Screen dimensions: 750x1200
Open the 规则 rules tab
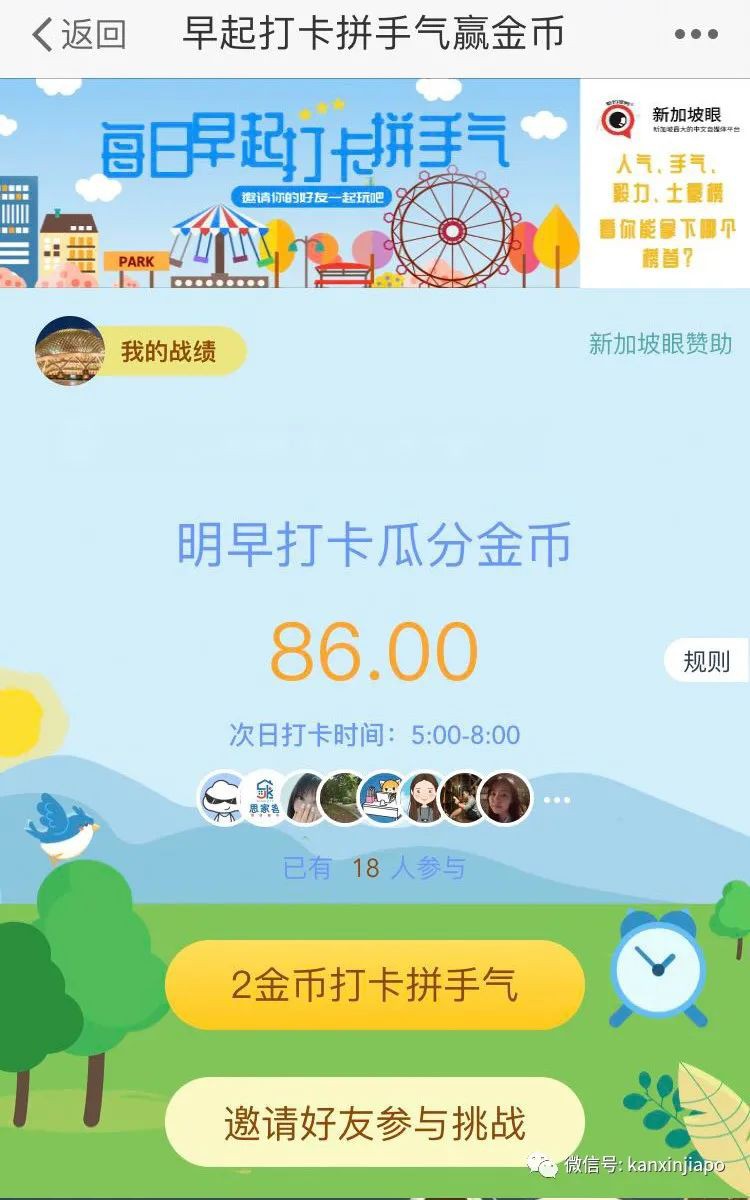(705, 660)
